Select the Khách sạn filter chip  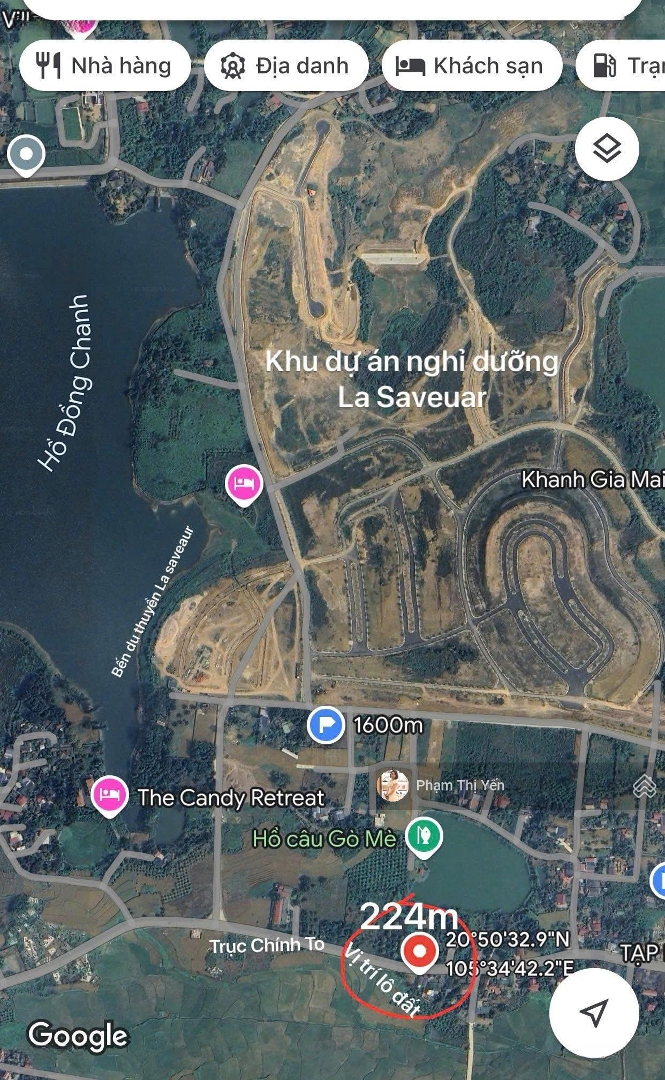(469, 67)
